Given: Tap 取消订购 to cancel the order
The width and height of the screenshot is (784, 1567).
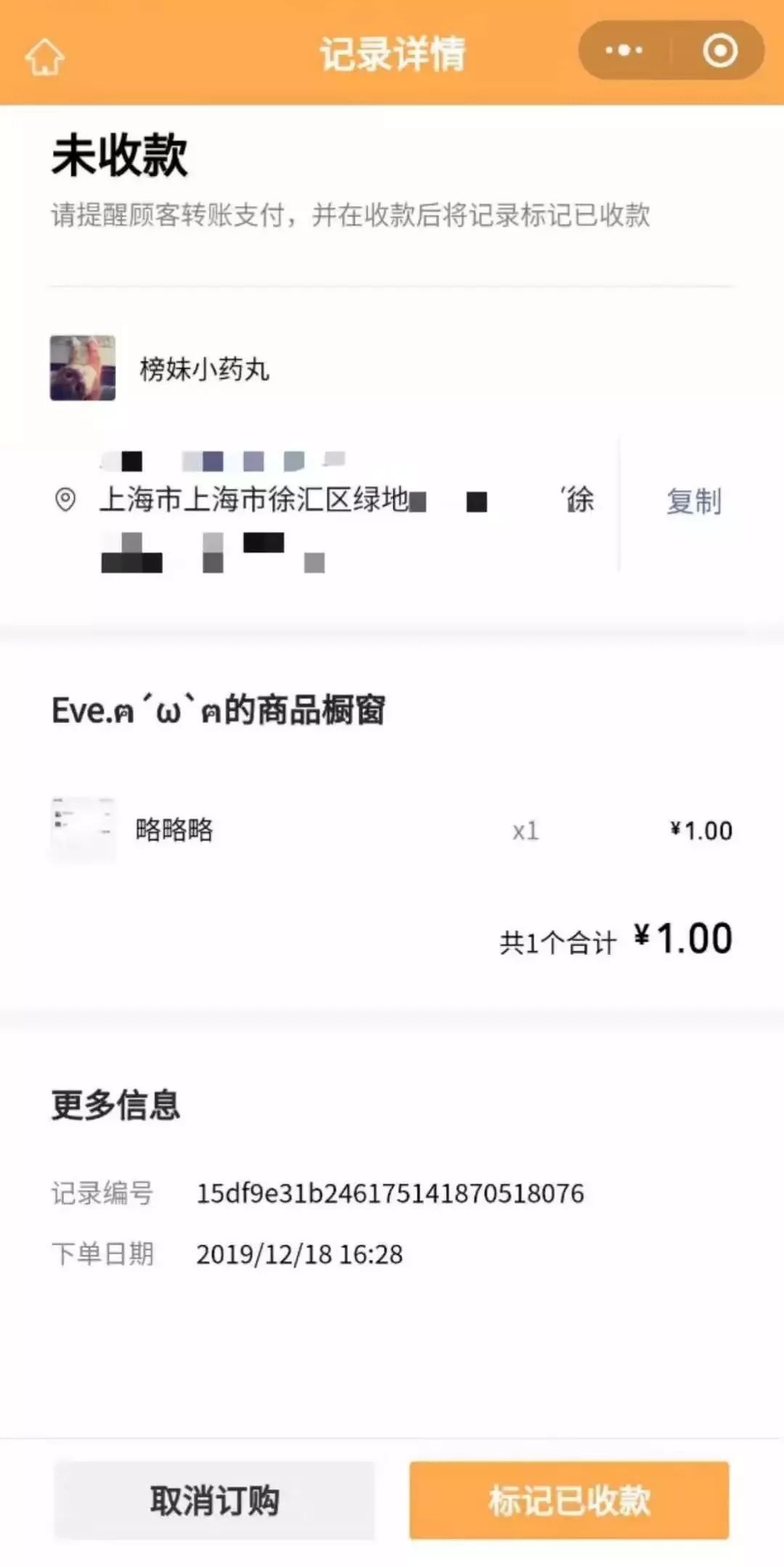Looking at the screenshot, I should (214, 1500).
